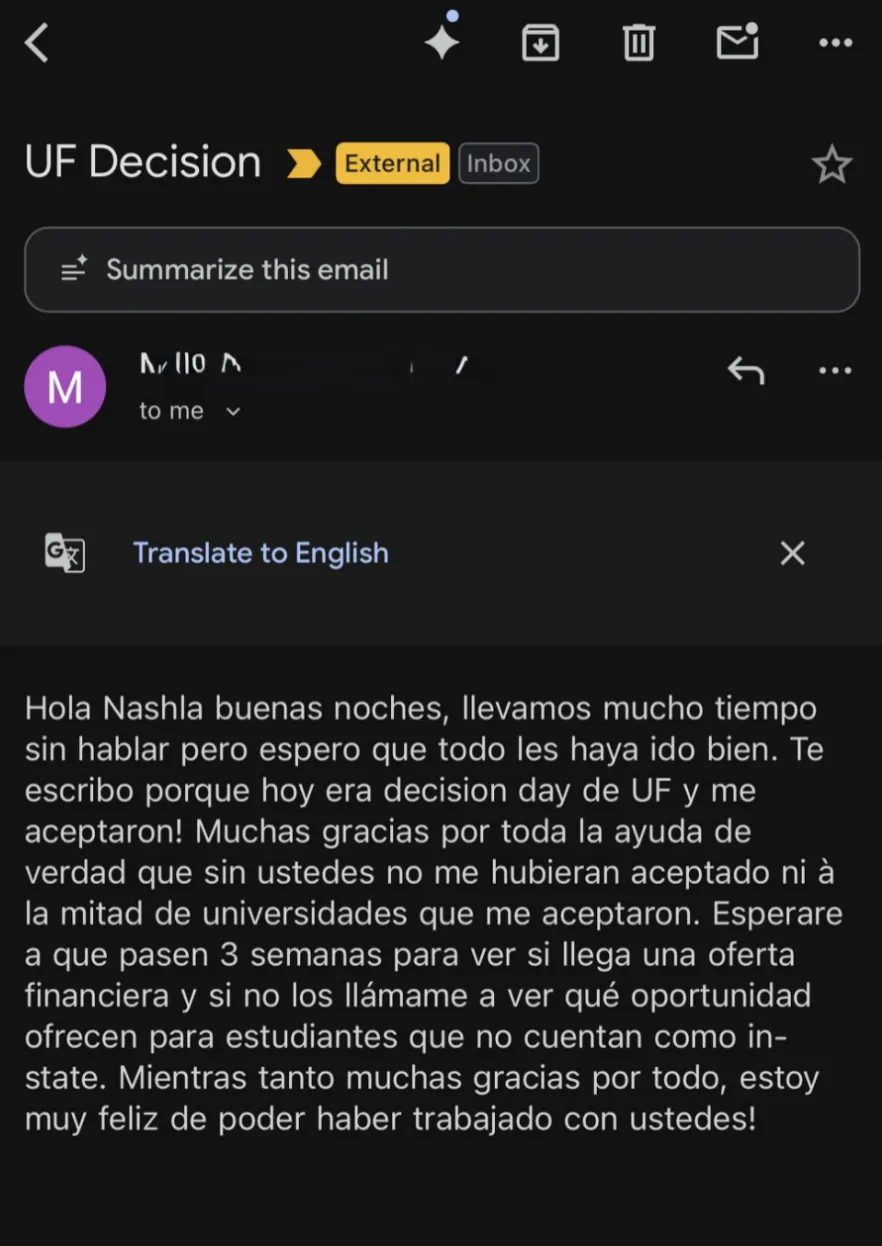This screenshot has width=882, height=1246.
Task: Open the Gemini sparkle assistant
Action: coord(442,42)
